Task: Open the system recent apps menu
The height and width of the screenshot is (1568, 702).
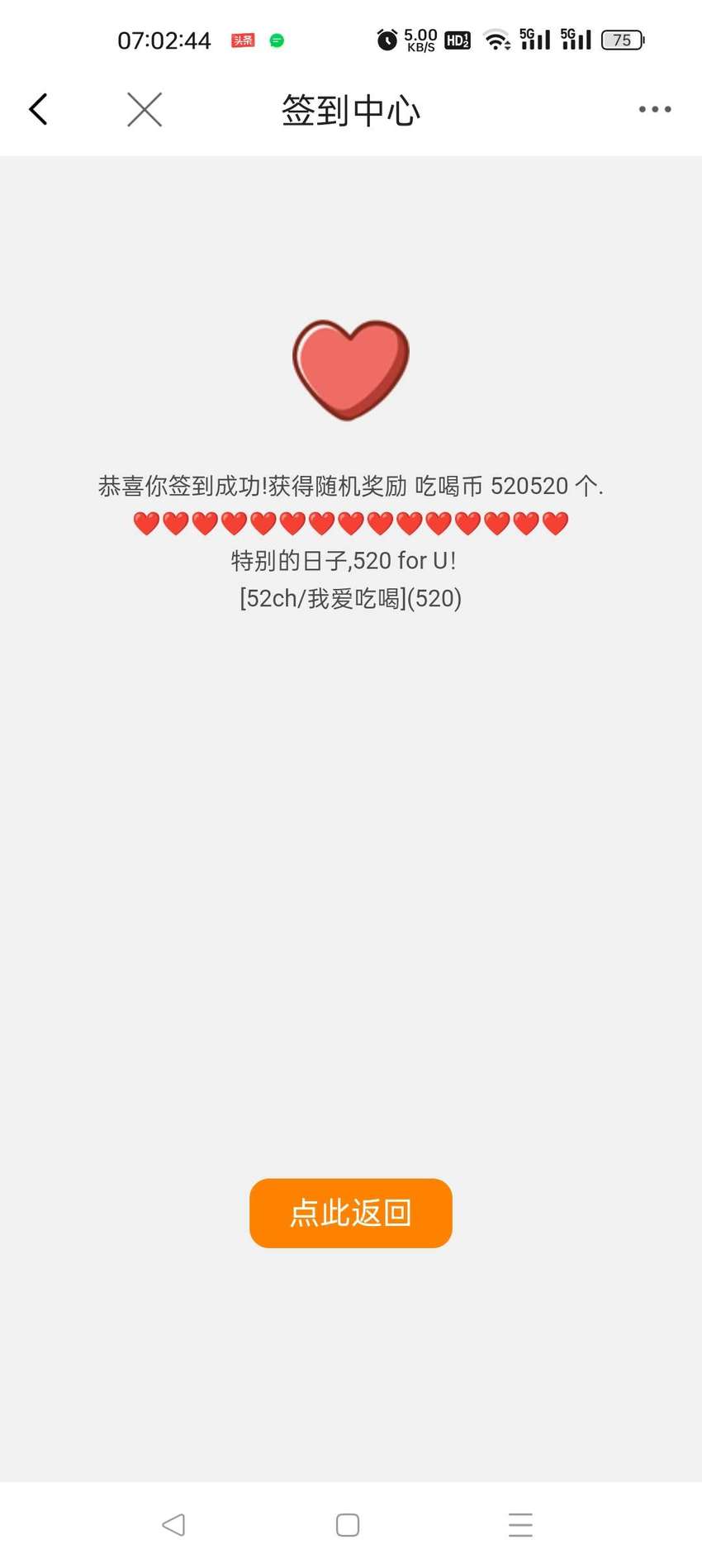Action: pos(520,1524)
